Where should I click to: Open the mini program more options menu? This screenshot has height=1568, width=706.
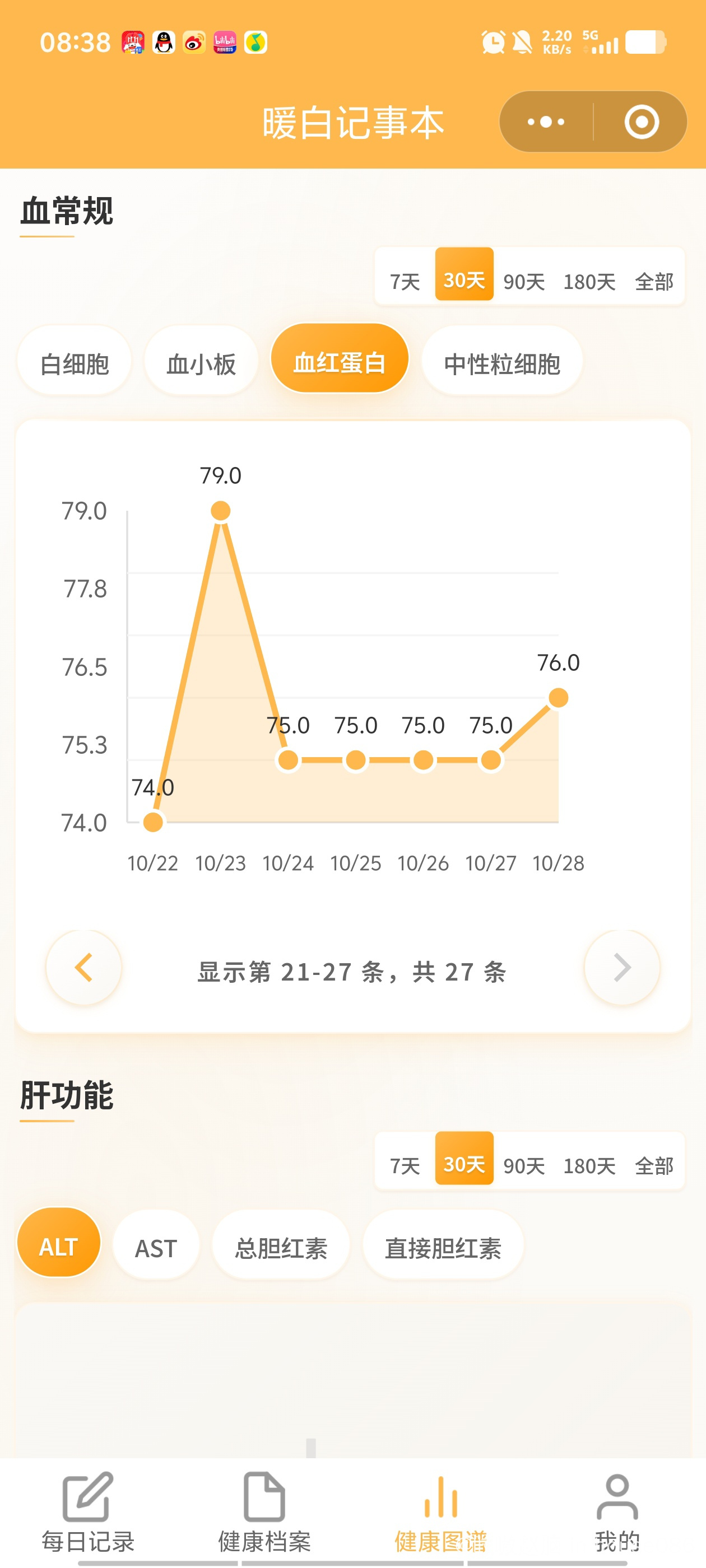click(x=545, y=122)
